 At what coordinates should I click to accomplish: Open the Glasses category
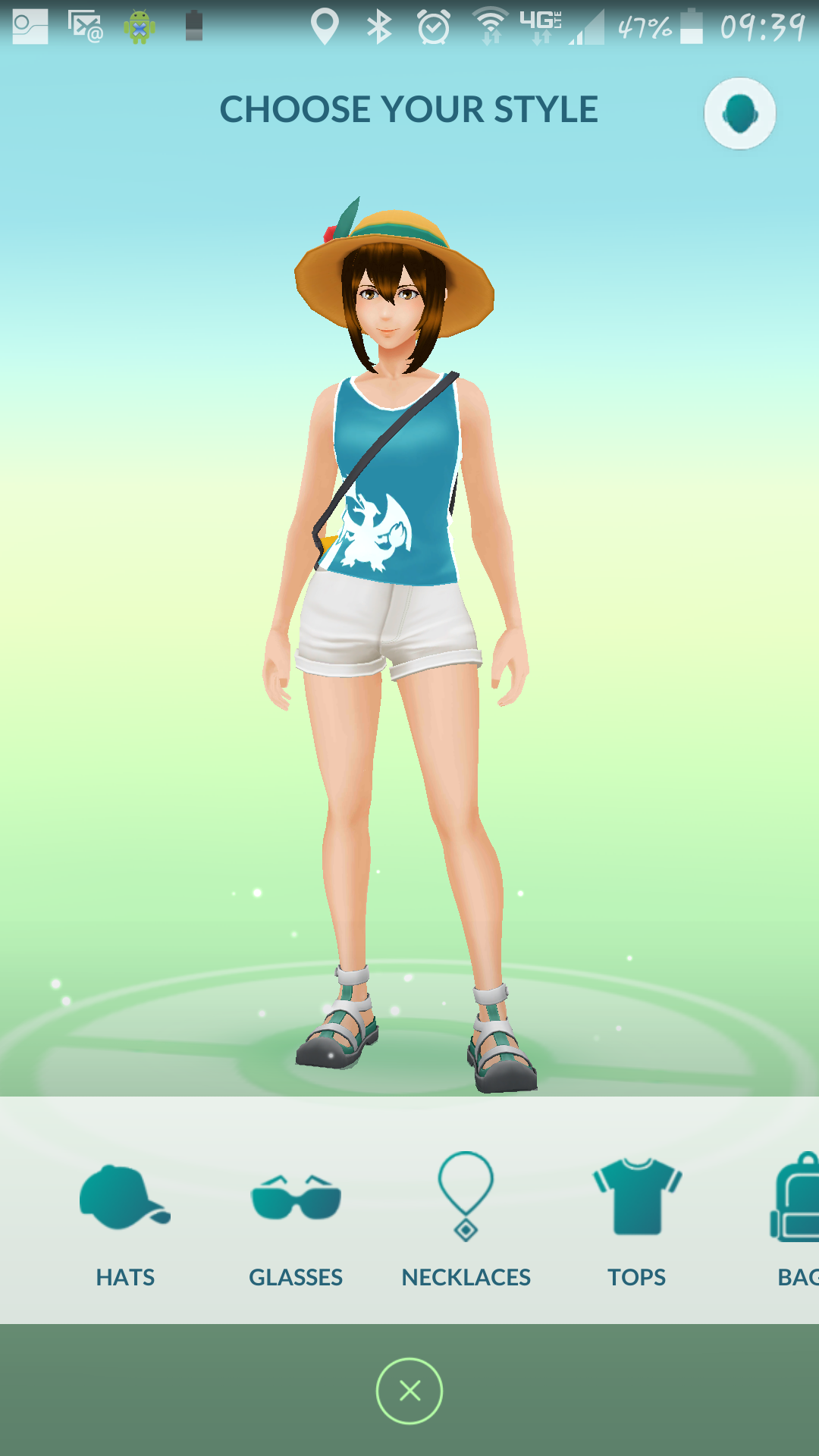296,1221
